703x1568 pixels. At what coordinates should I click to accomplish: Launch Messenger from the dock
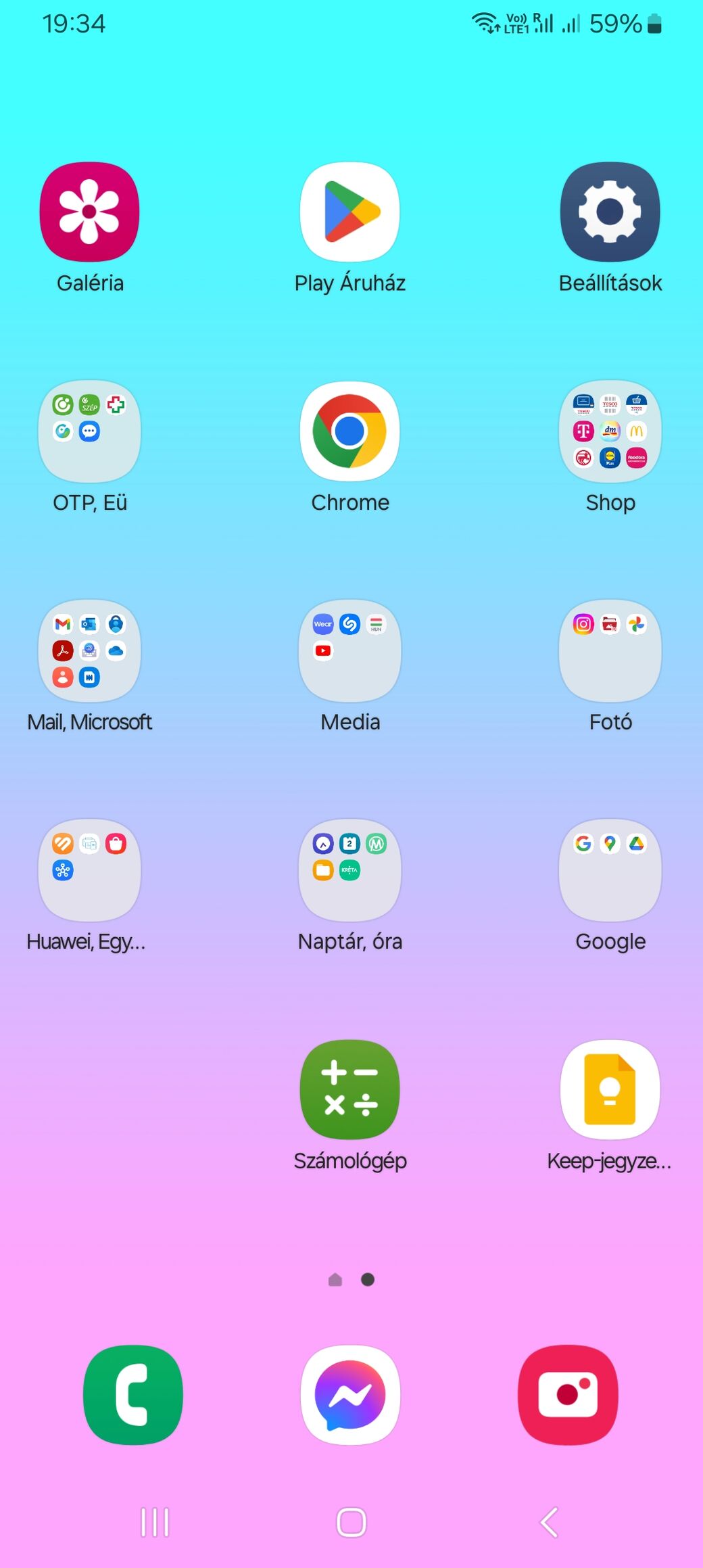pos(350,1395)
